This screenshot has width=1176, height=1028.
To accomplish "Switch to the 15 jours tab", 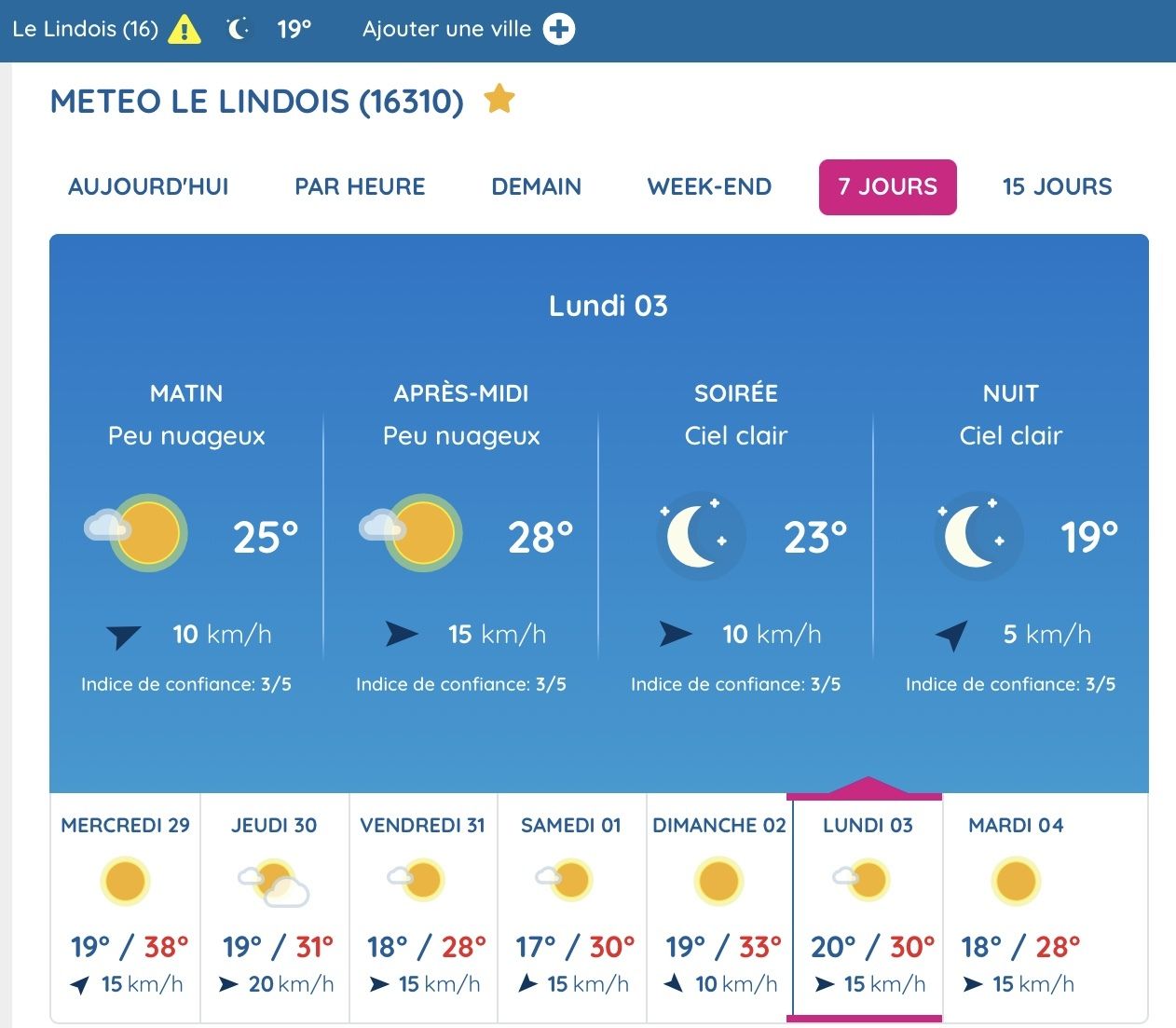I will 1057,186.
